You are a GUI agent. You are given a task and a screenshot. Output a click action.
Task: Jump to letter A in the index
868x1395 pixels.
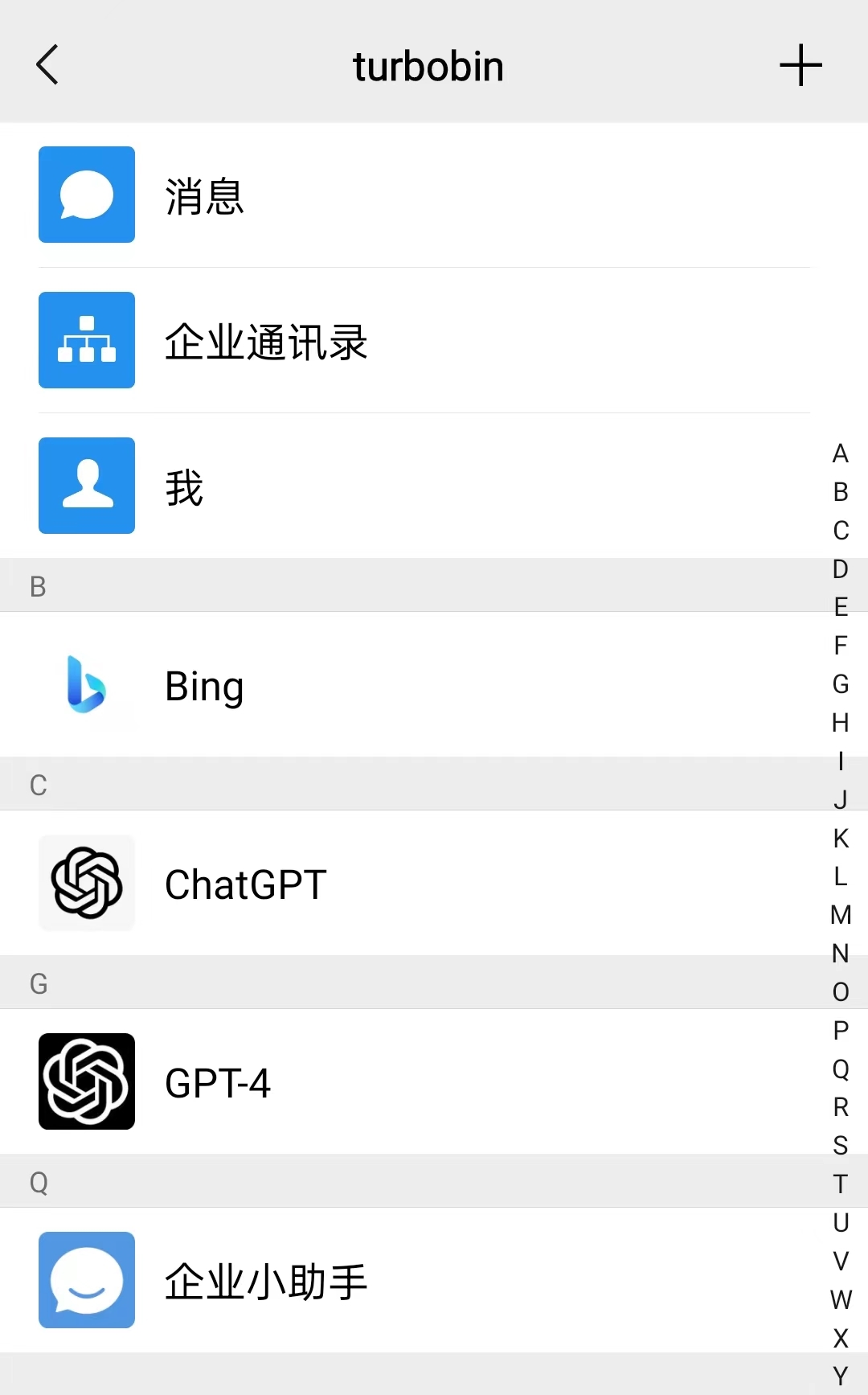pos(841,453)
